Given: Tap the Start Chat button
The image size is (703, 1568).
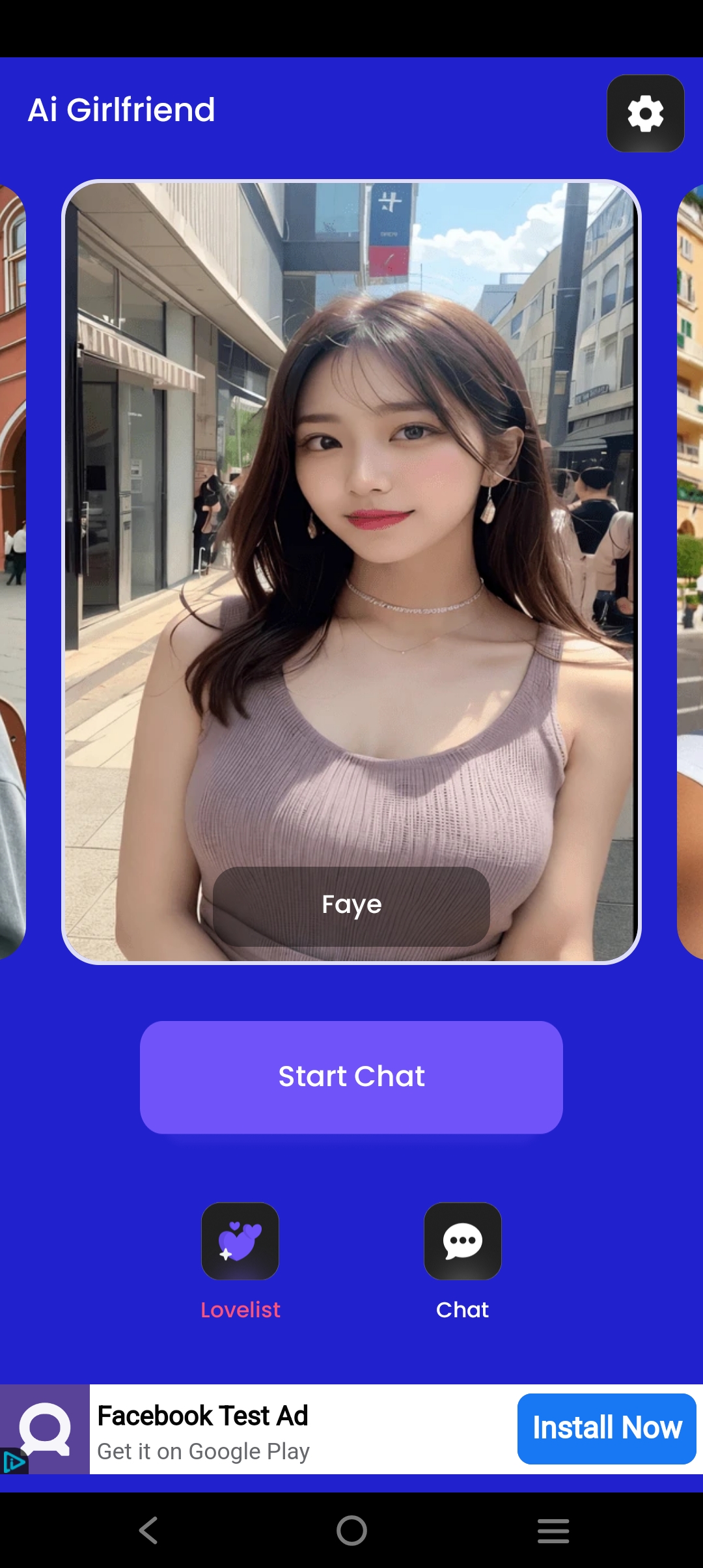Looking at the screenshot, I should [x=351, y=1077].
